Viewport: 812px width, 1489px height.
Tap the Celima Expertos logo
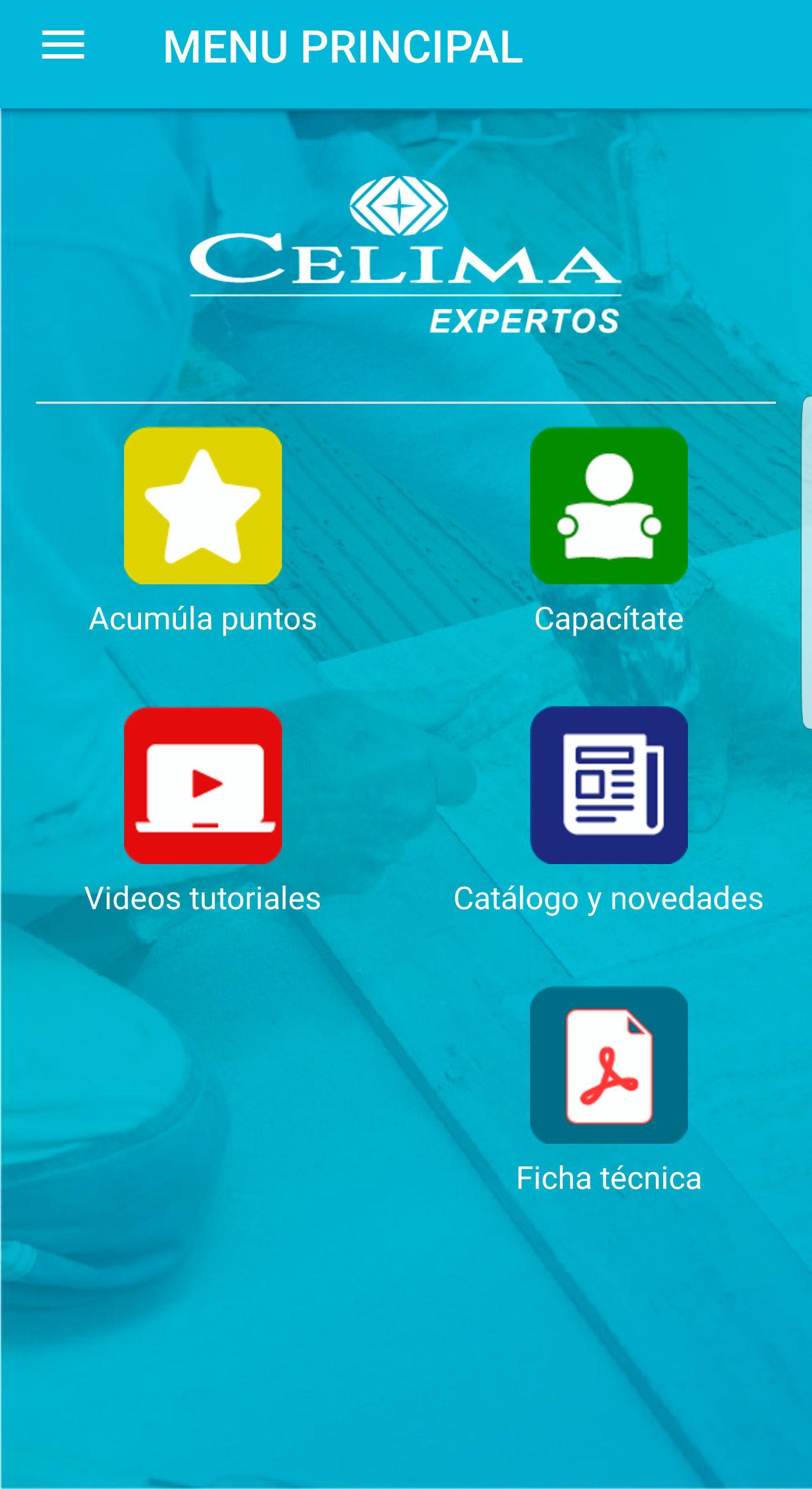tap(404, 254)
